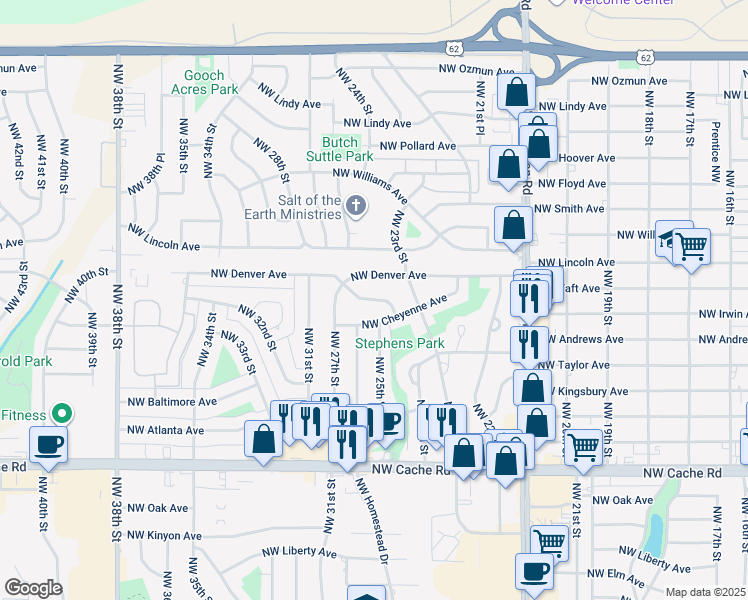The width and height of the screenshot is (748, 600).
Task: Open the shopping bag marker near NW Smith Ave
Action: tap(513, 228)
